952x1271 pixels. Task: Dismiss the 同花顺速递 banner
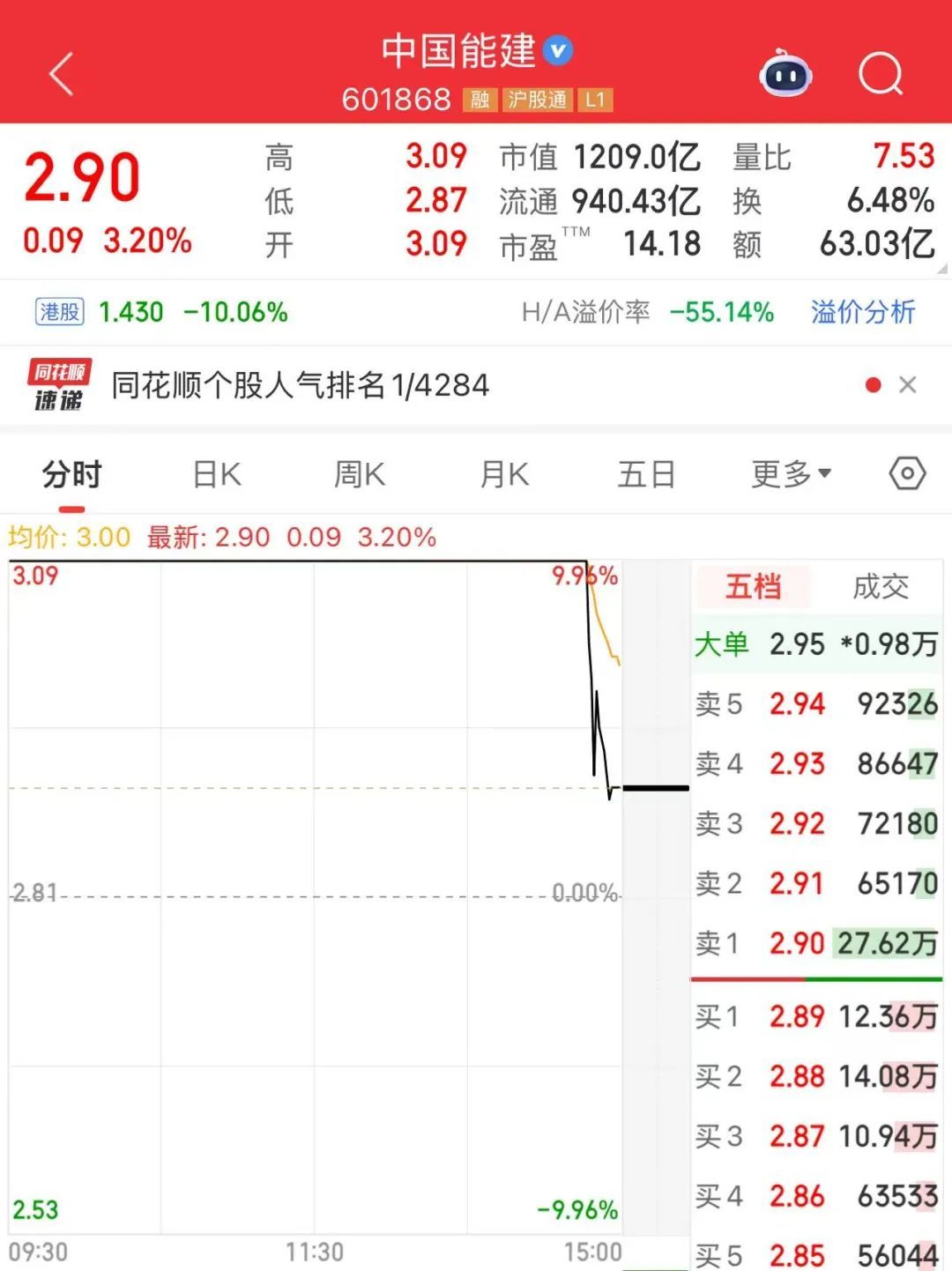907,385
